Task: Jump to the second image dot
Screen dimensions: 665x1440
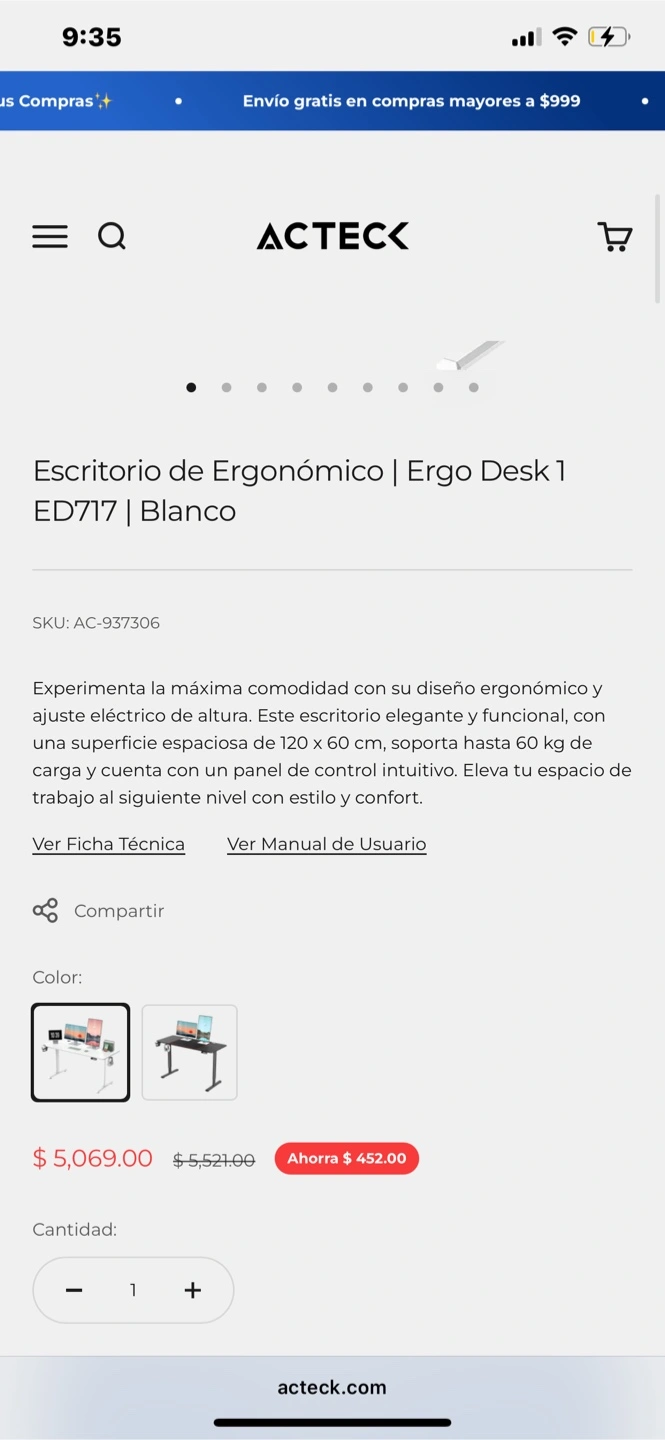Action: click(x=227, y=388)
